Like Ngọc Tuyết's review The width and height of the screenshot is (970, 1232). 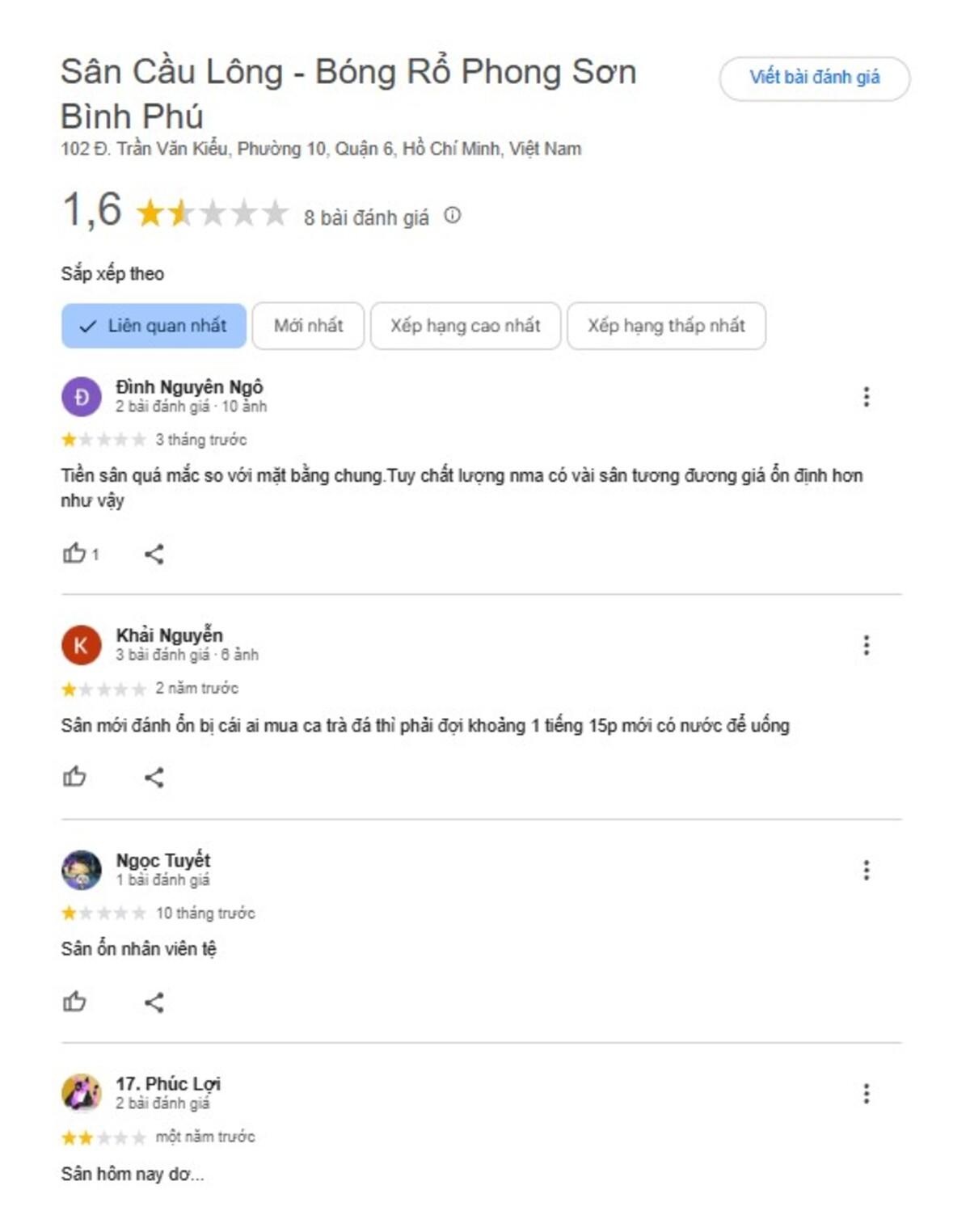click(x=74, y=1002)
